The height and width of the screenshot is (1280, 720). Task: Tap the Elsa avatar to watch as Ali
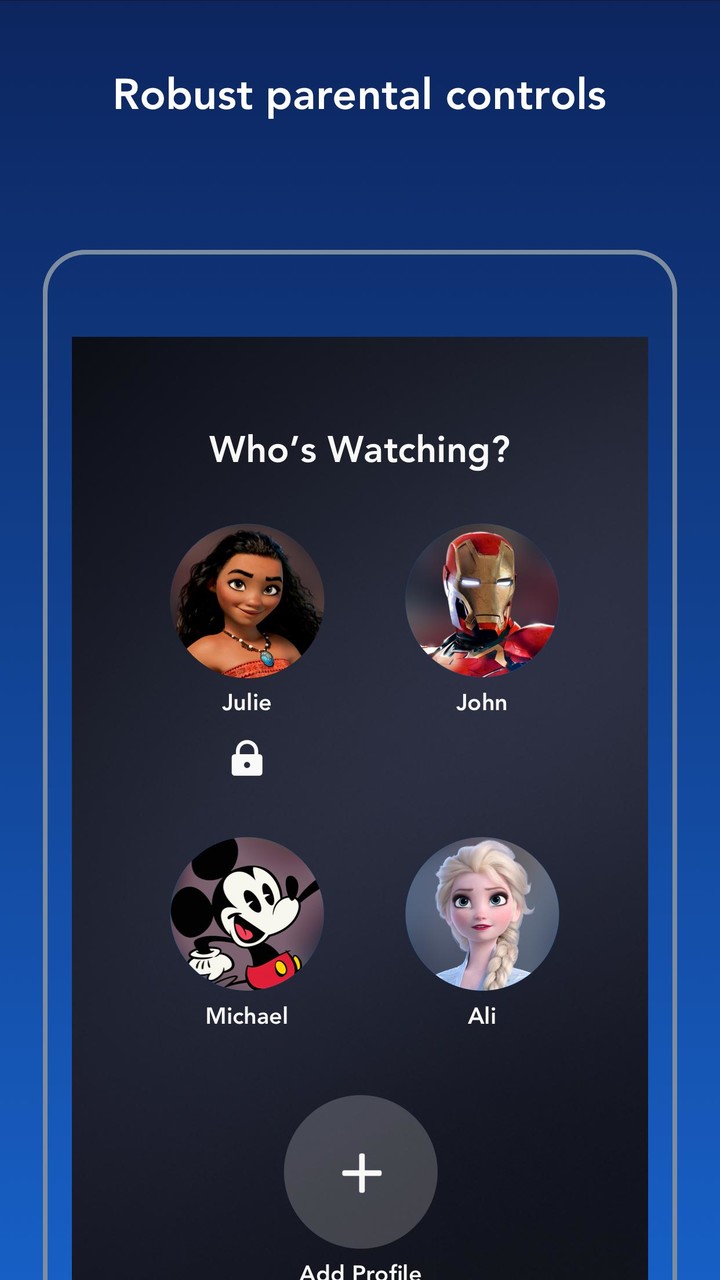483,915
